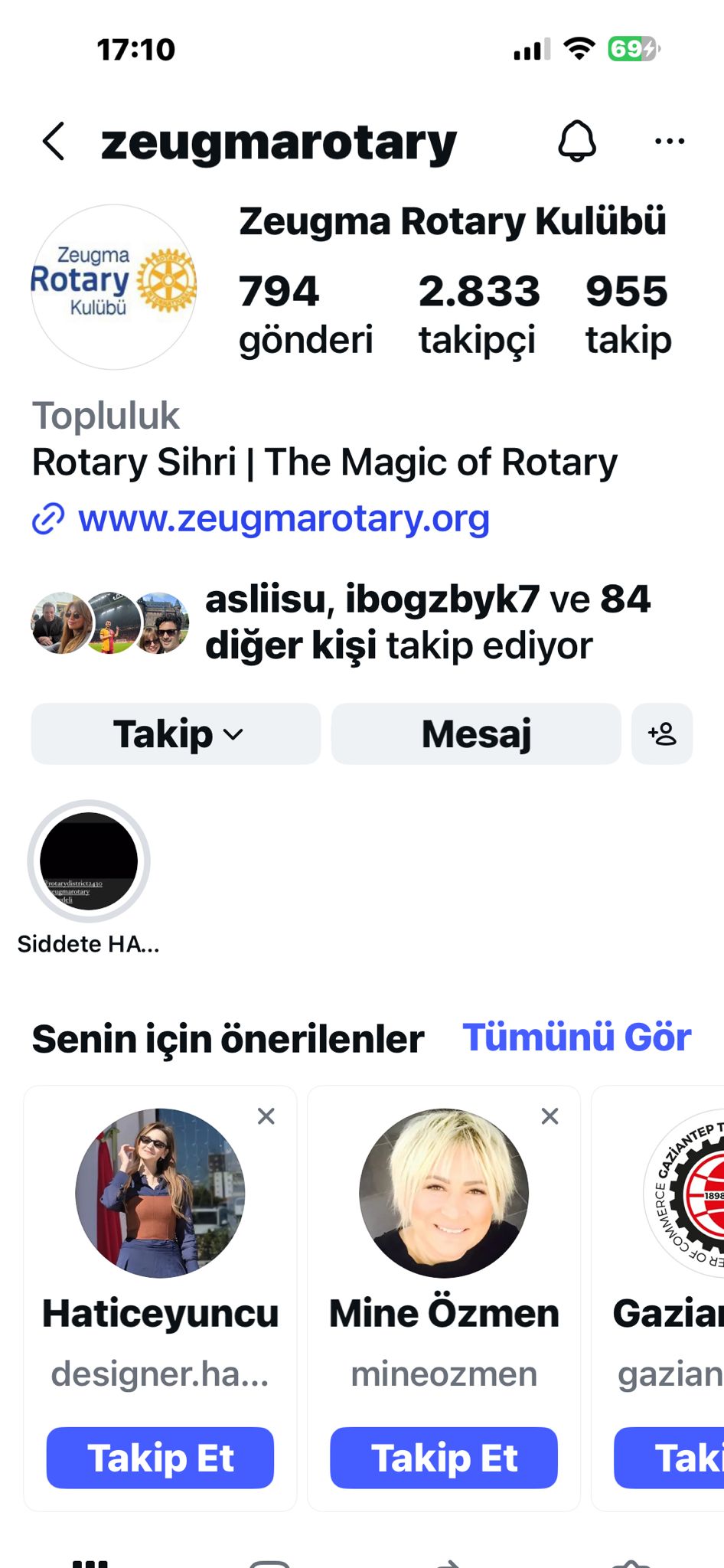The image size is (724, 1568).
Task: Tap the add-person suggestions icon
Action: 662,734
